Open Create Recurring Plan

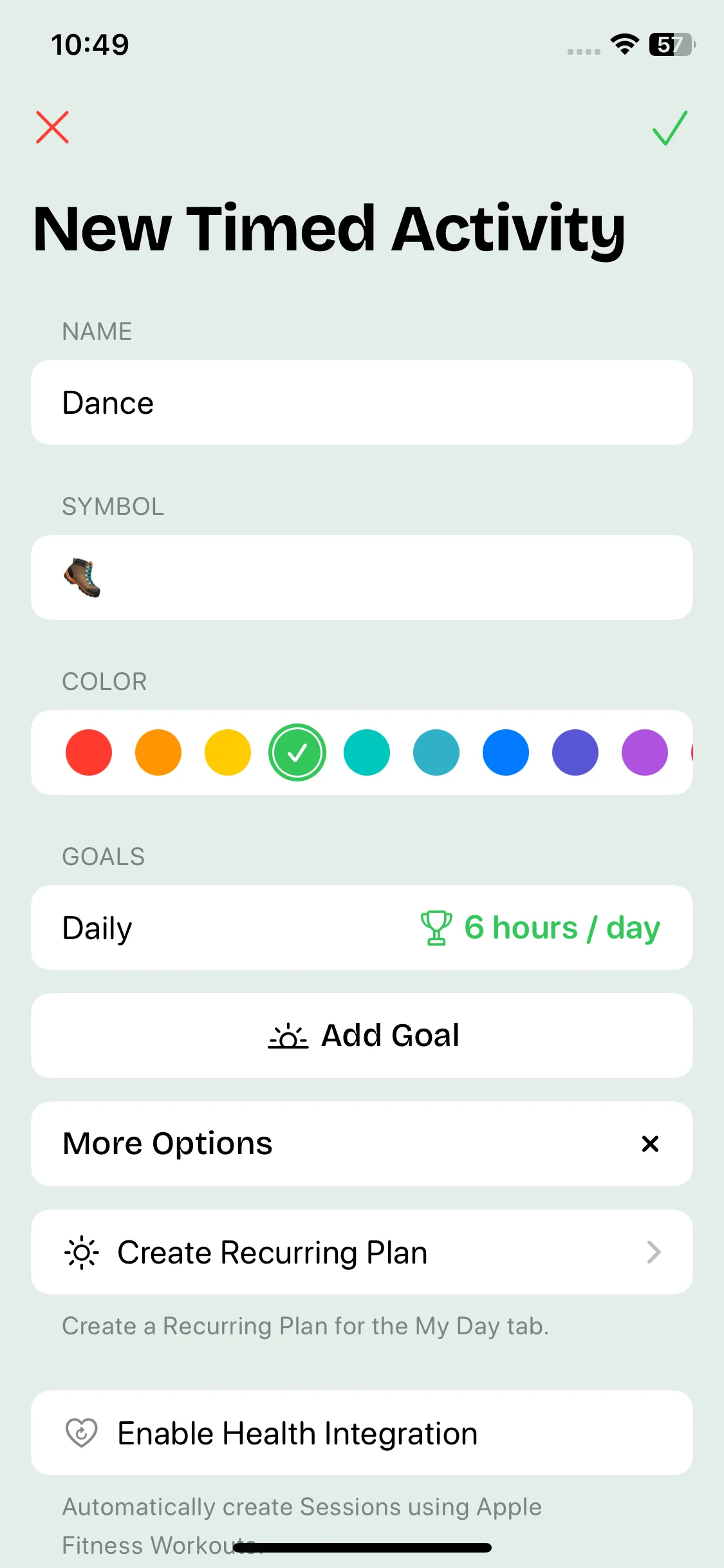[362, 1252]
